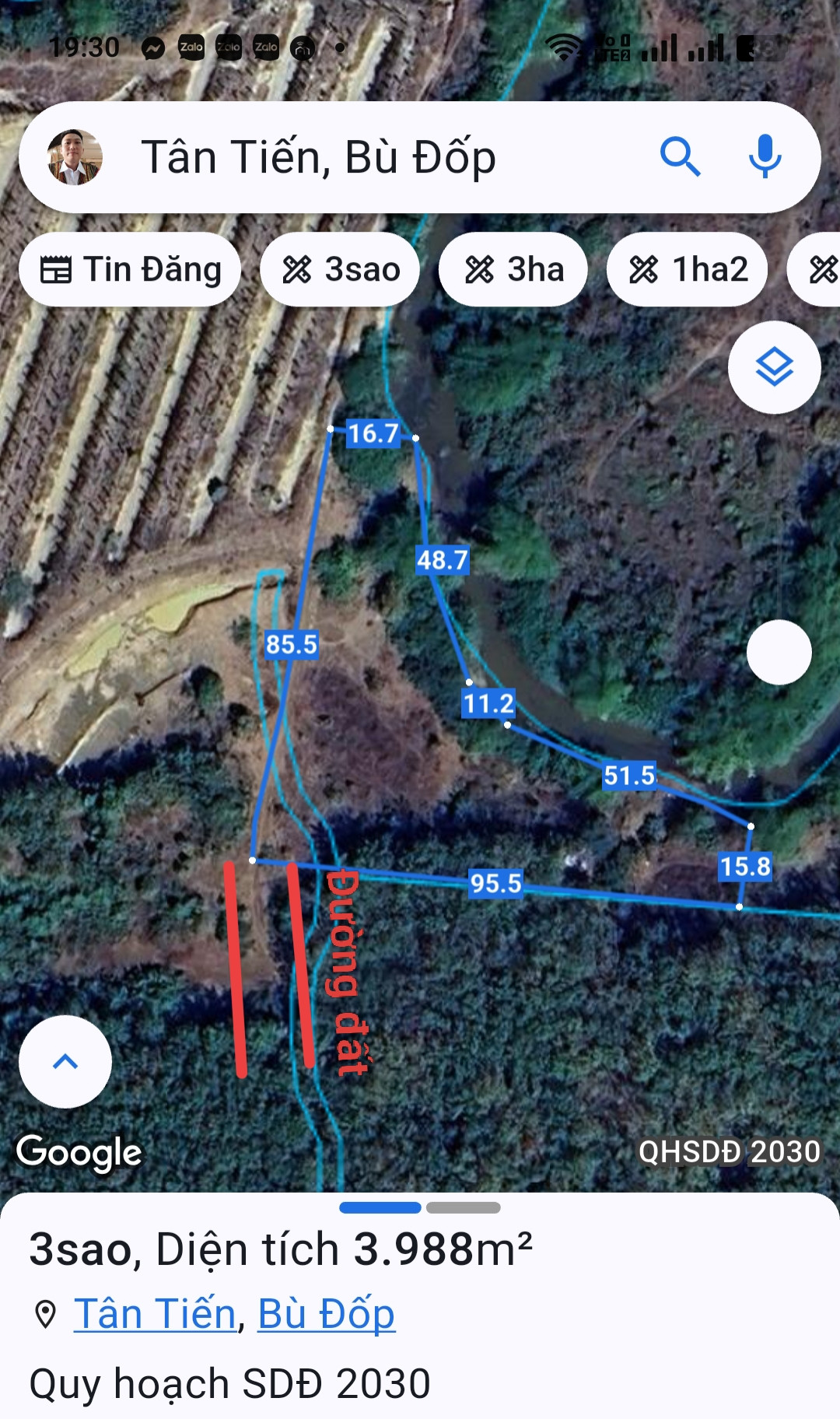Expand the panel with the up chevron
The width and height of the screenshot is (840, 1419).
point(65,1061)
